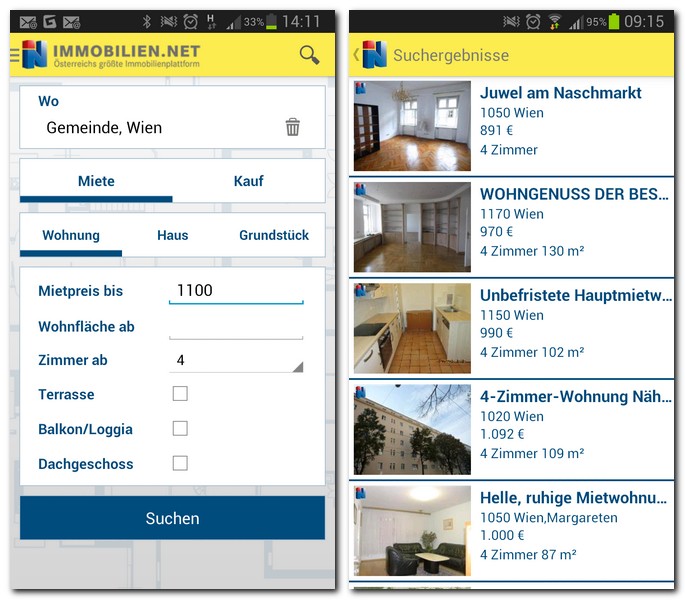Select the Grundstück property type
This screenshot has height=600, width=685.
point(273,235)
